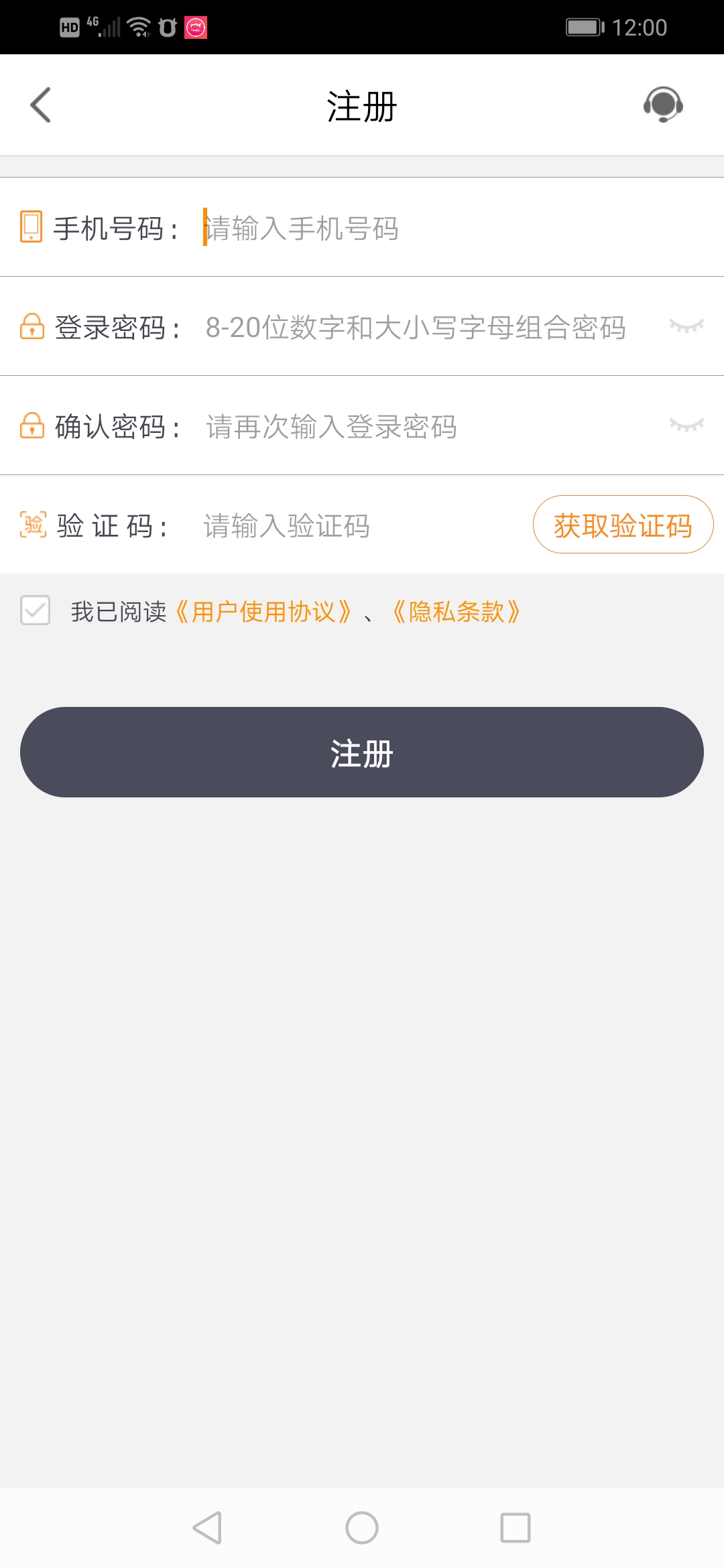The image size is (724, 1568).
Task: Reveal password in 确认密码 field
Action: (686, 426)
